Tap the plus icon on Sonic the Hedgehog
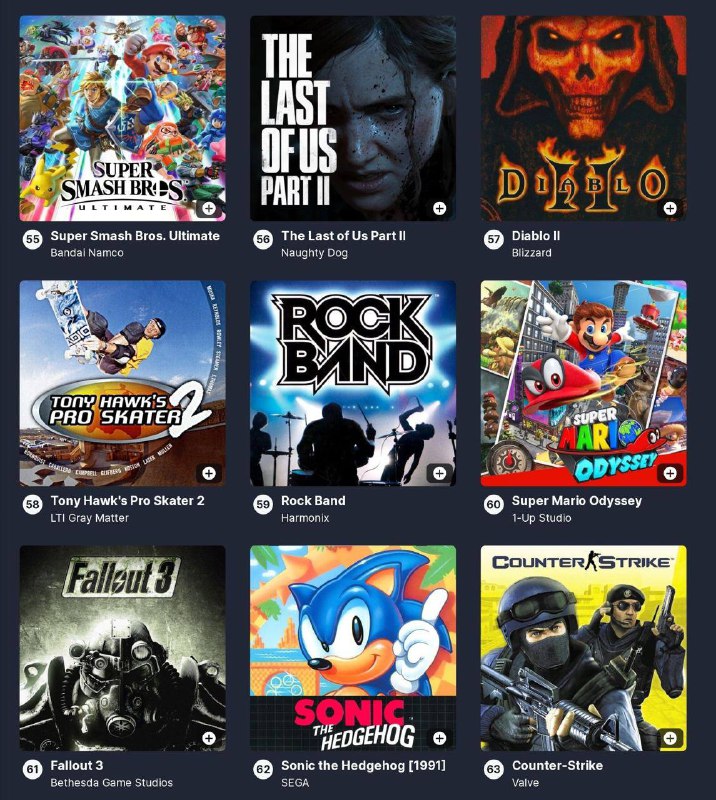Viewport: 716px width, 800px height. [x=439, y=738]
